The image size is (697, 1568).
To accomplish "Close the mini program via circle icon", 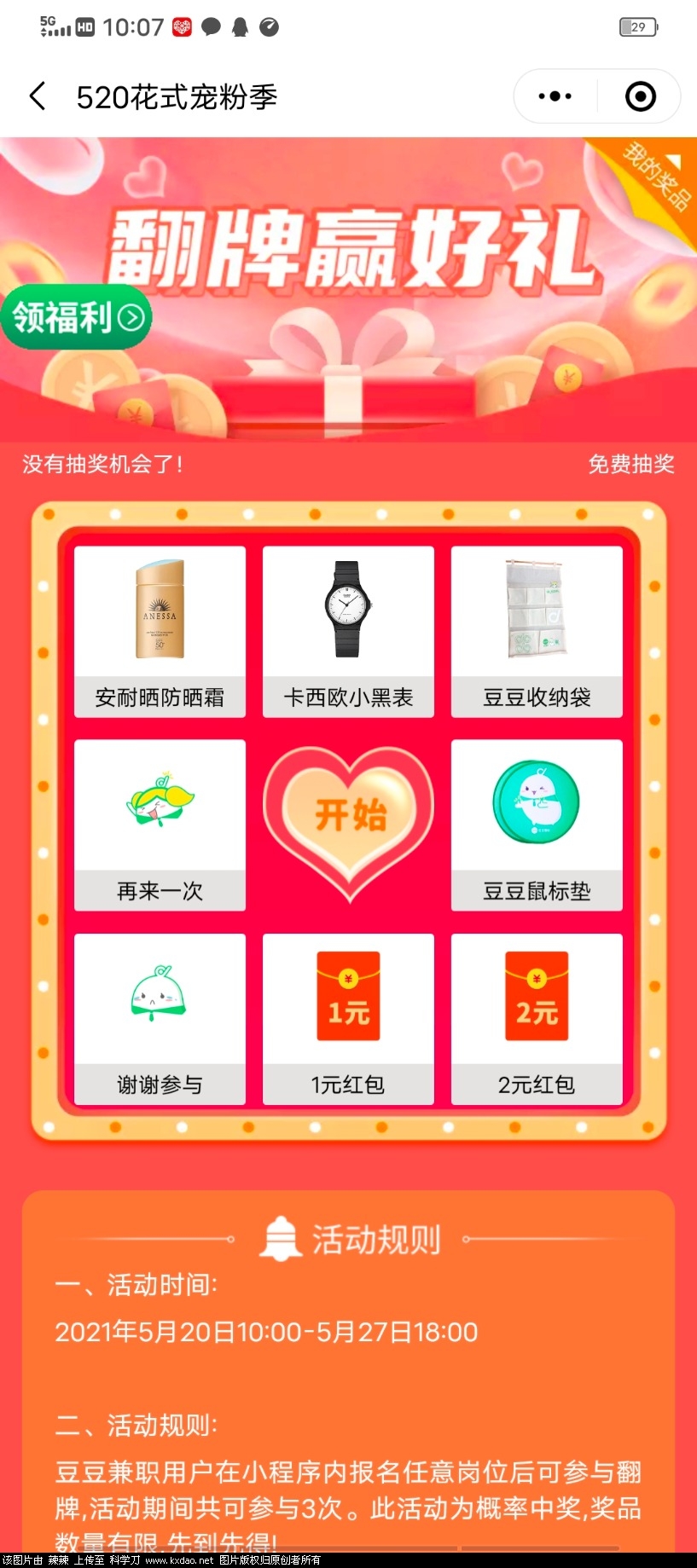I will pyautogui.click(x=640, y=96).
